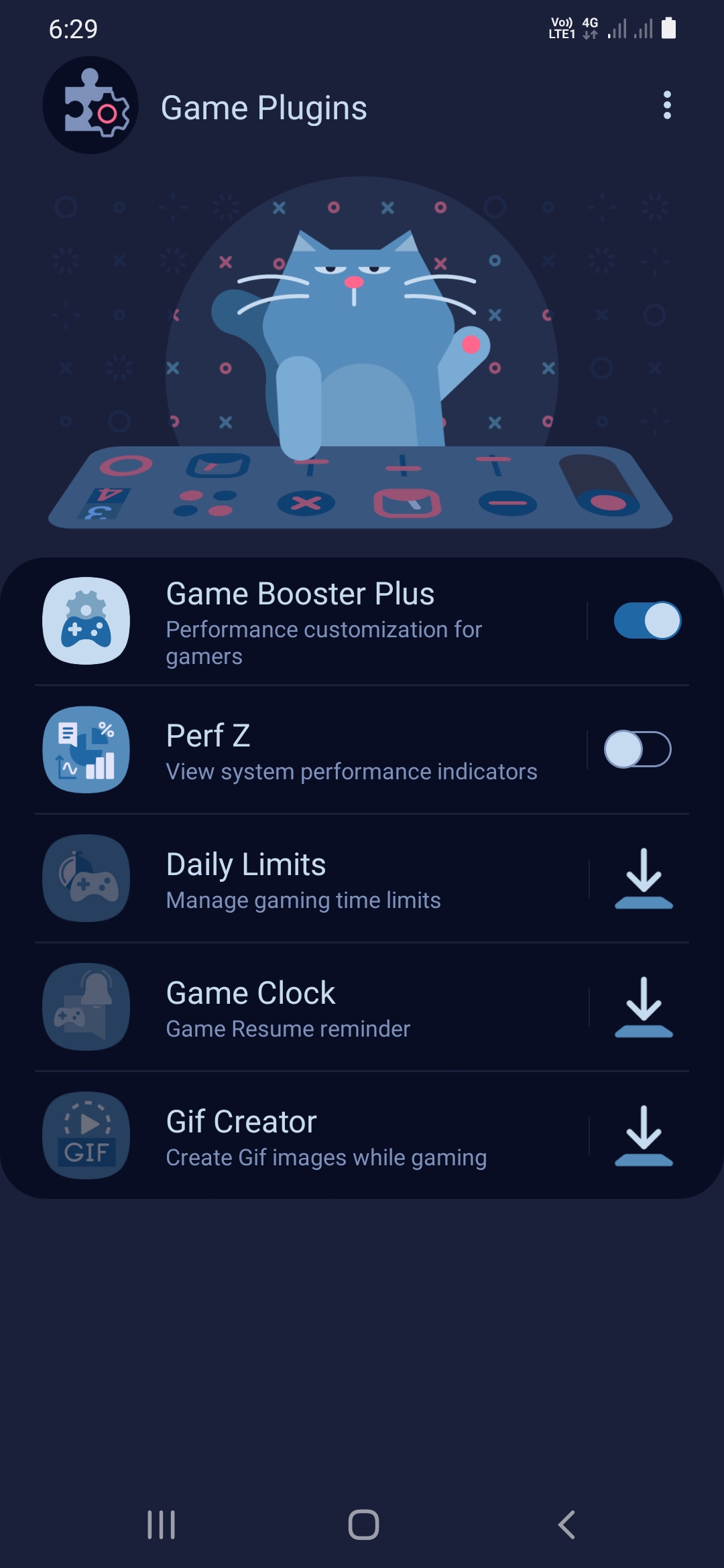Go back using the system back button
724x1568 pixels.
(x=566, y=1524)
